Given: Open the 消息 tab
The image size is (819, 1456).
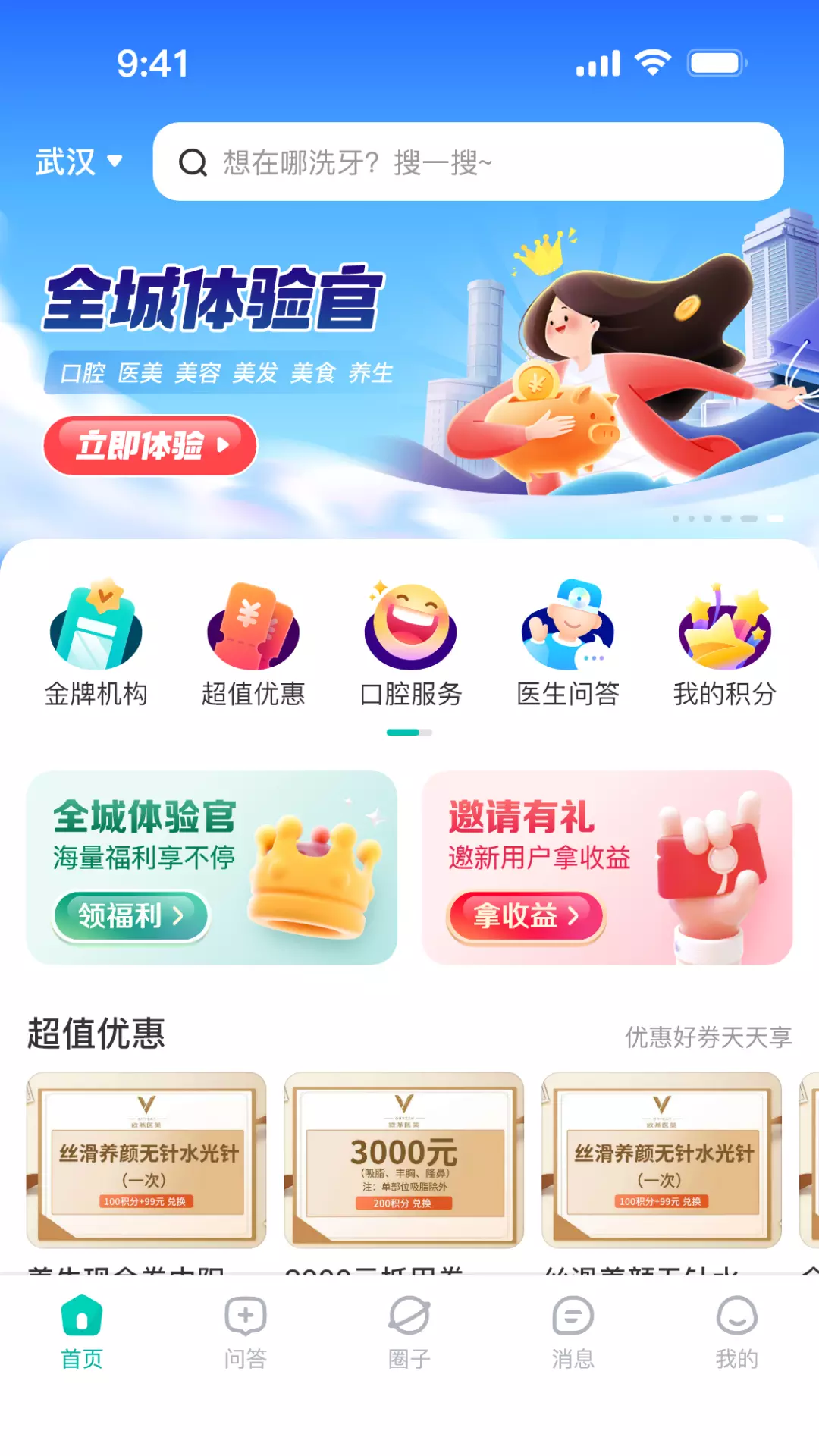Looking at the screenshot, I should click(x=573, y=1332).
